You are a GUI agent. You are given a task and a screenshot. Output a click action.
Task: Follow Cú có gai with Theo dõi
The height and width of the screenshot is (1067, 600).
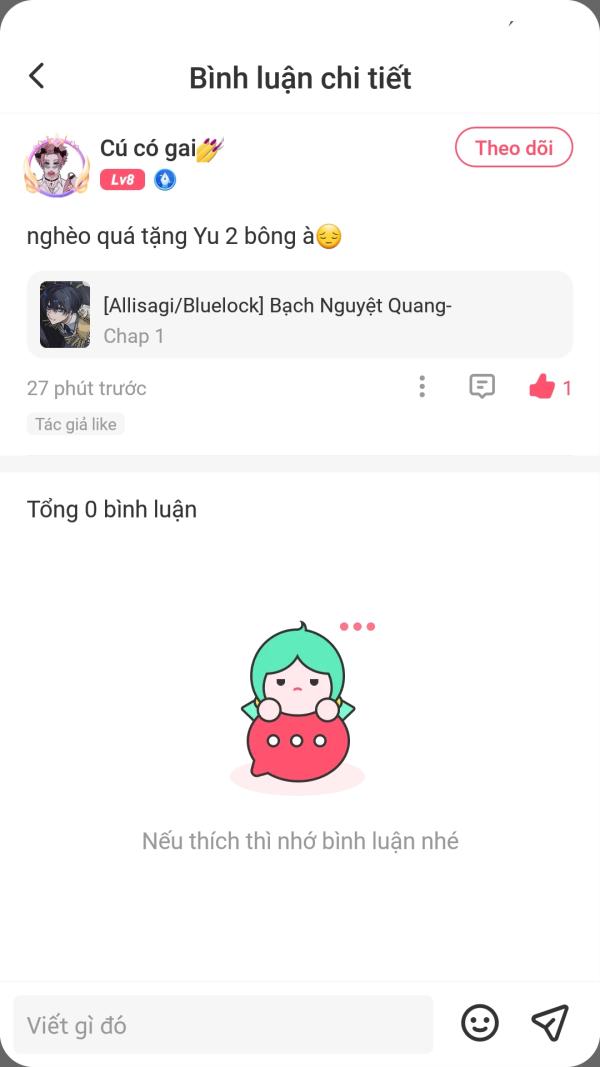tap(514, 147)
